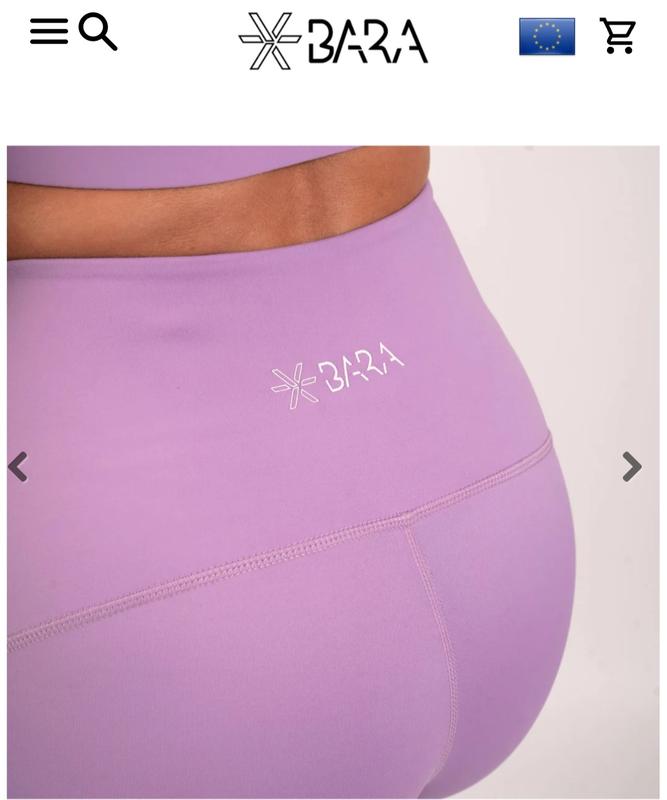Open the shopping cart
This screenshot has width=667, height=800.
point(618,37)
